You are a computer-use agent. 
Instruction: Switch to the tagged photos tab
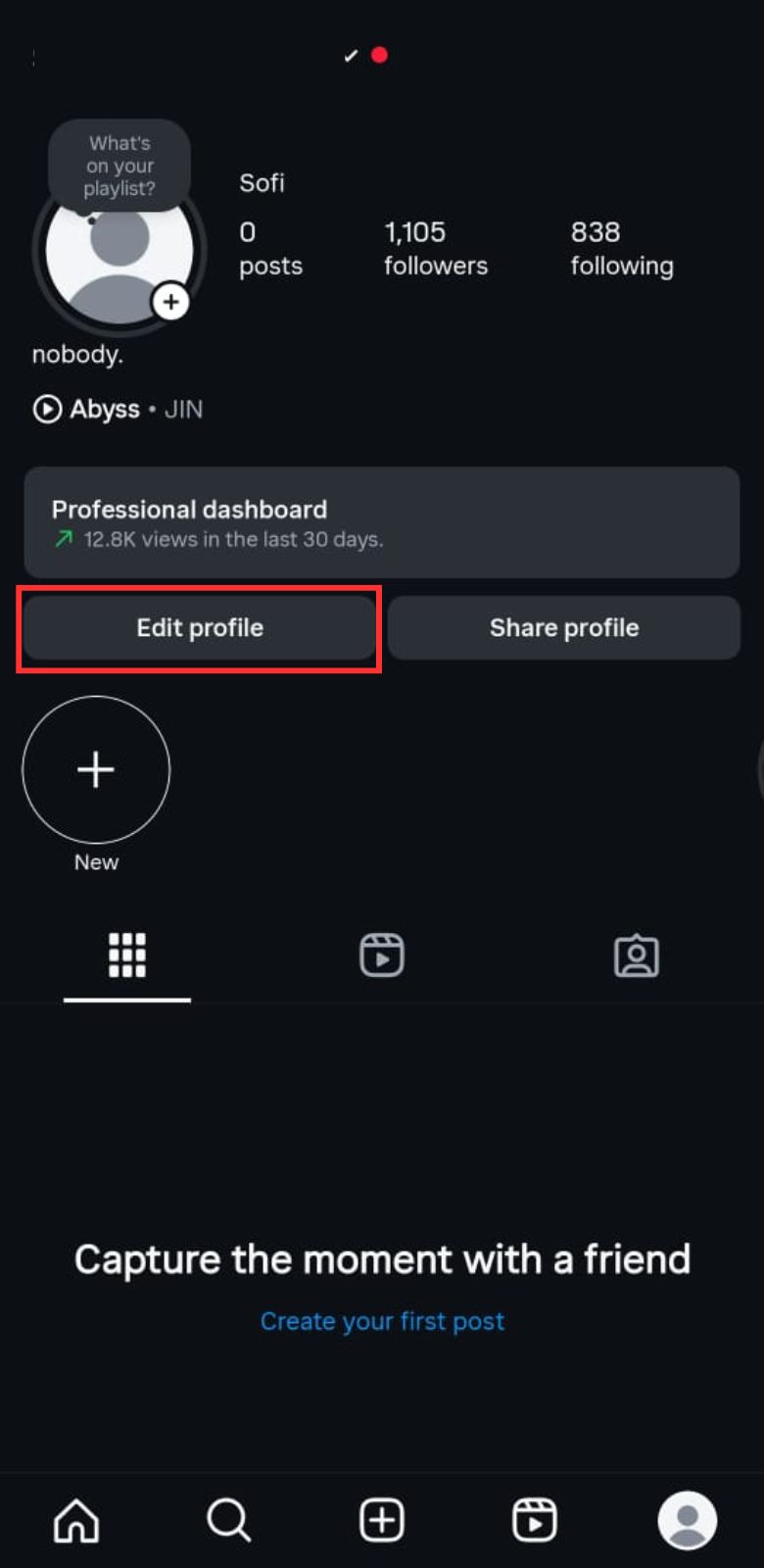pos(637,955)
